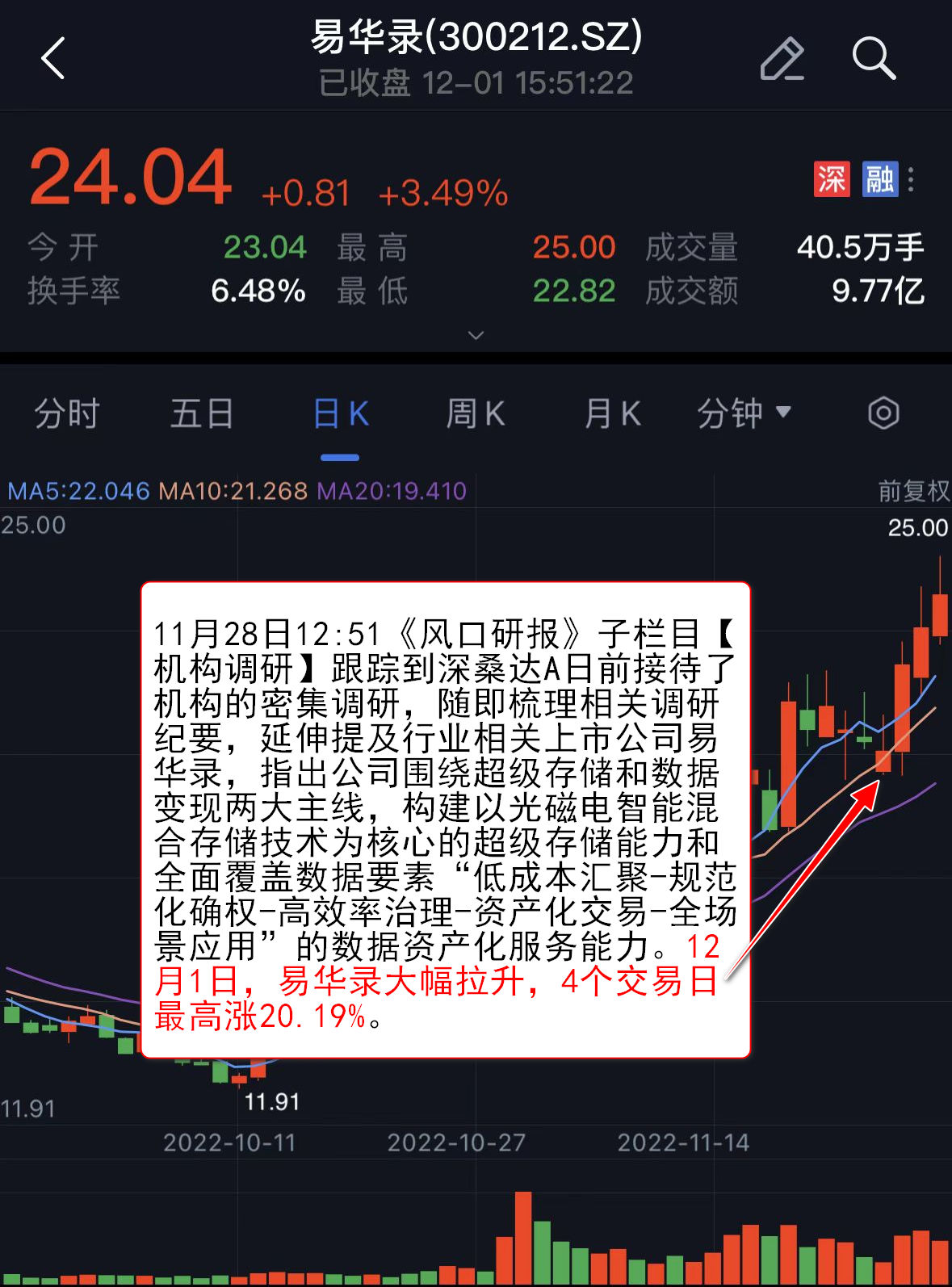Screen dimensions: 952x1287
Task: Show the 月K monthly chart
Action: 612,414
